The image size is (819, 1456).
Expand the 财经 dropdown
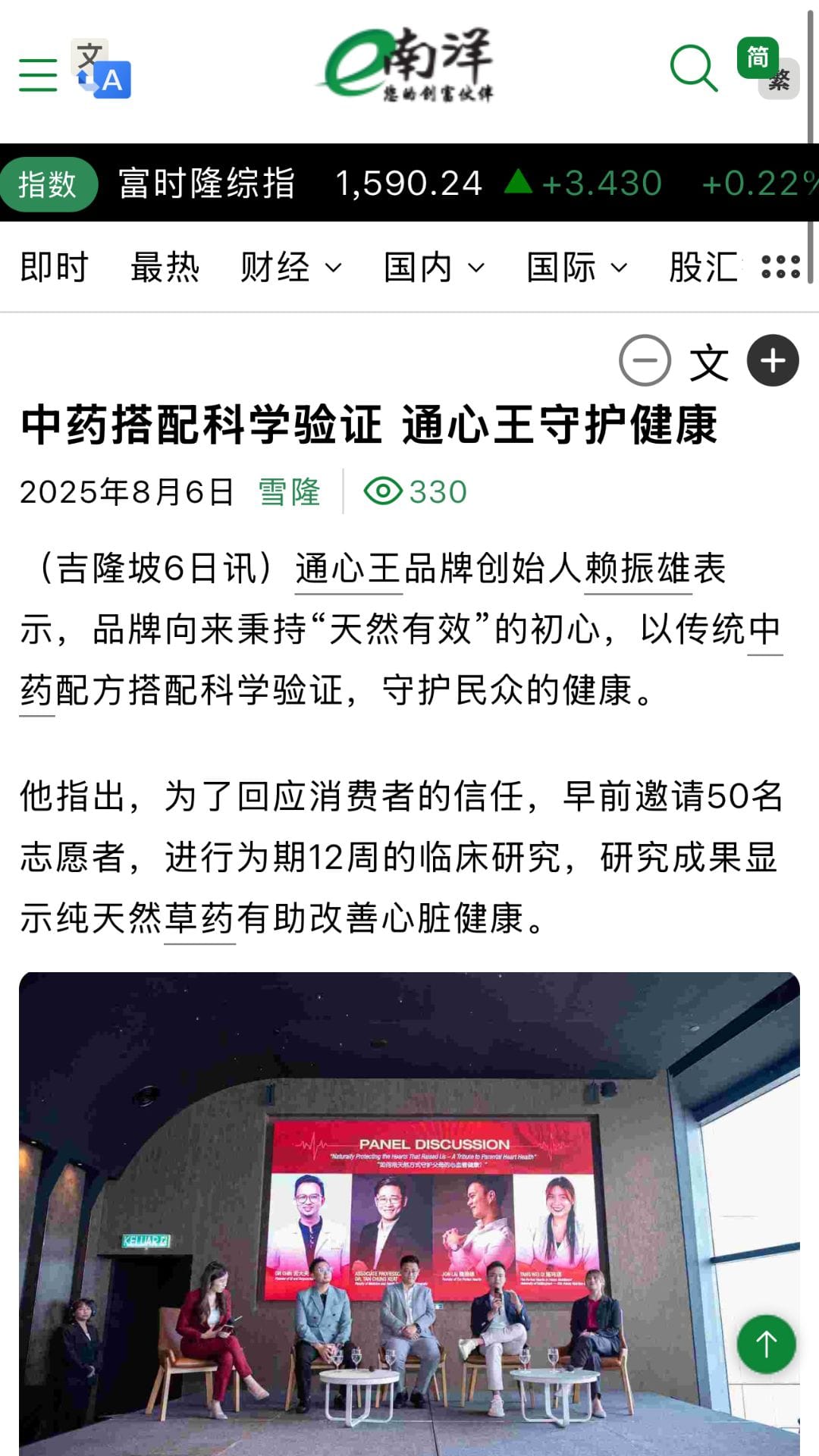coord(291,267)
